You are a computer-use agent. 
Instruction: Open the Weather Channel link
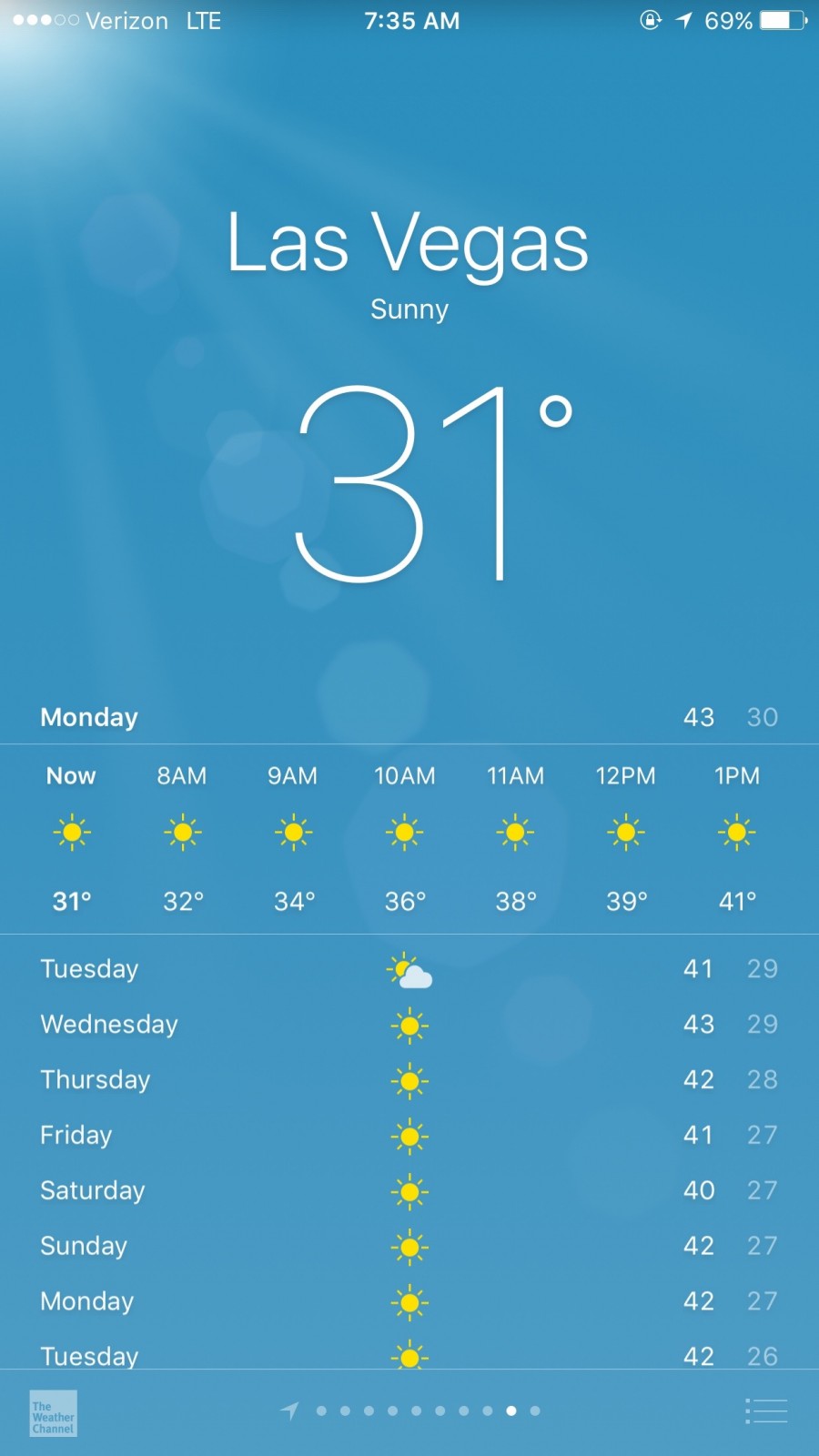[53, 1413]
